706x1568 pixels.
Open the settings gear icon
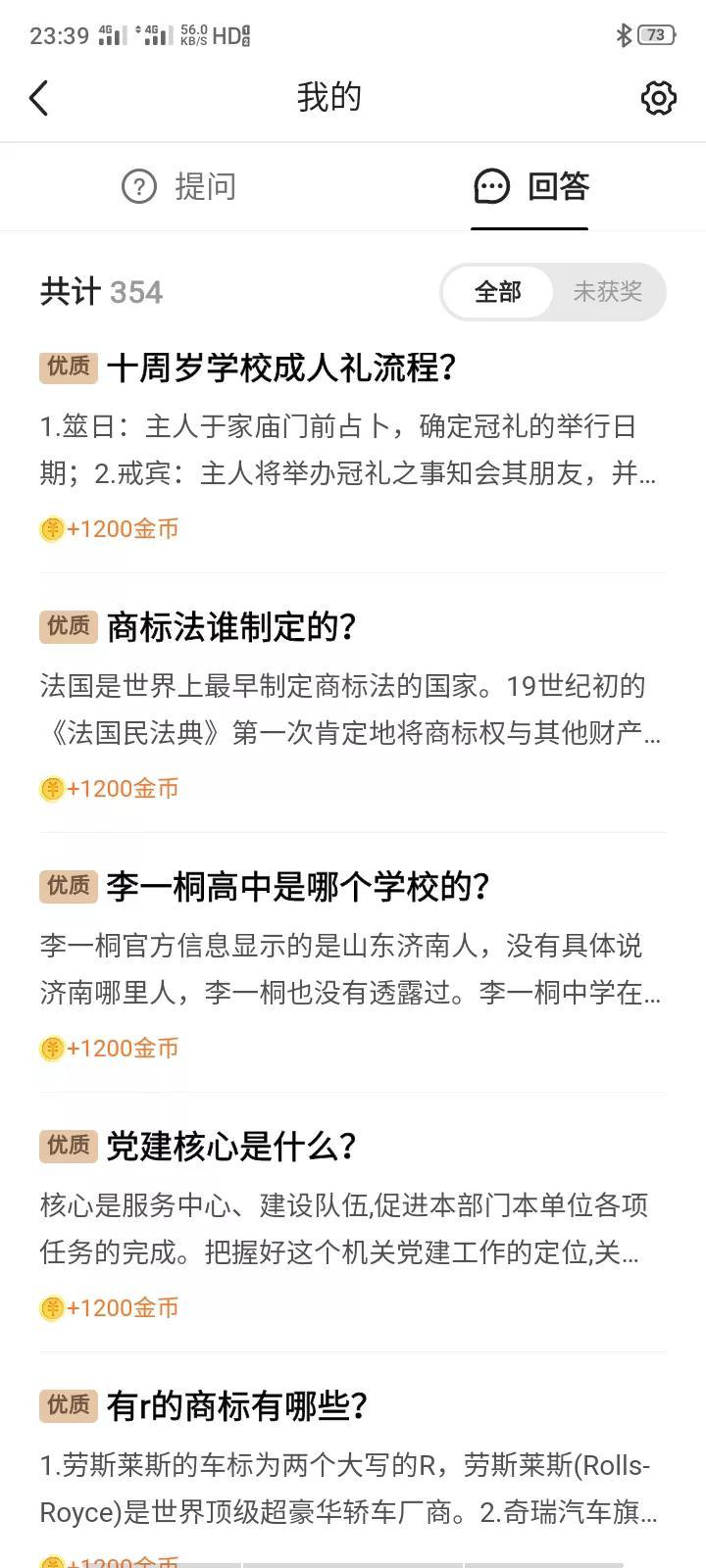pyautogui.click(x=657, y=98)
